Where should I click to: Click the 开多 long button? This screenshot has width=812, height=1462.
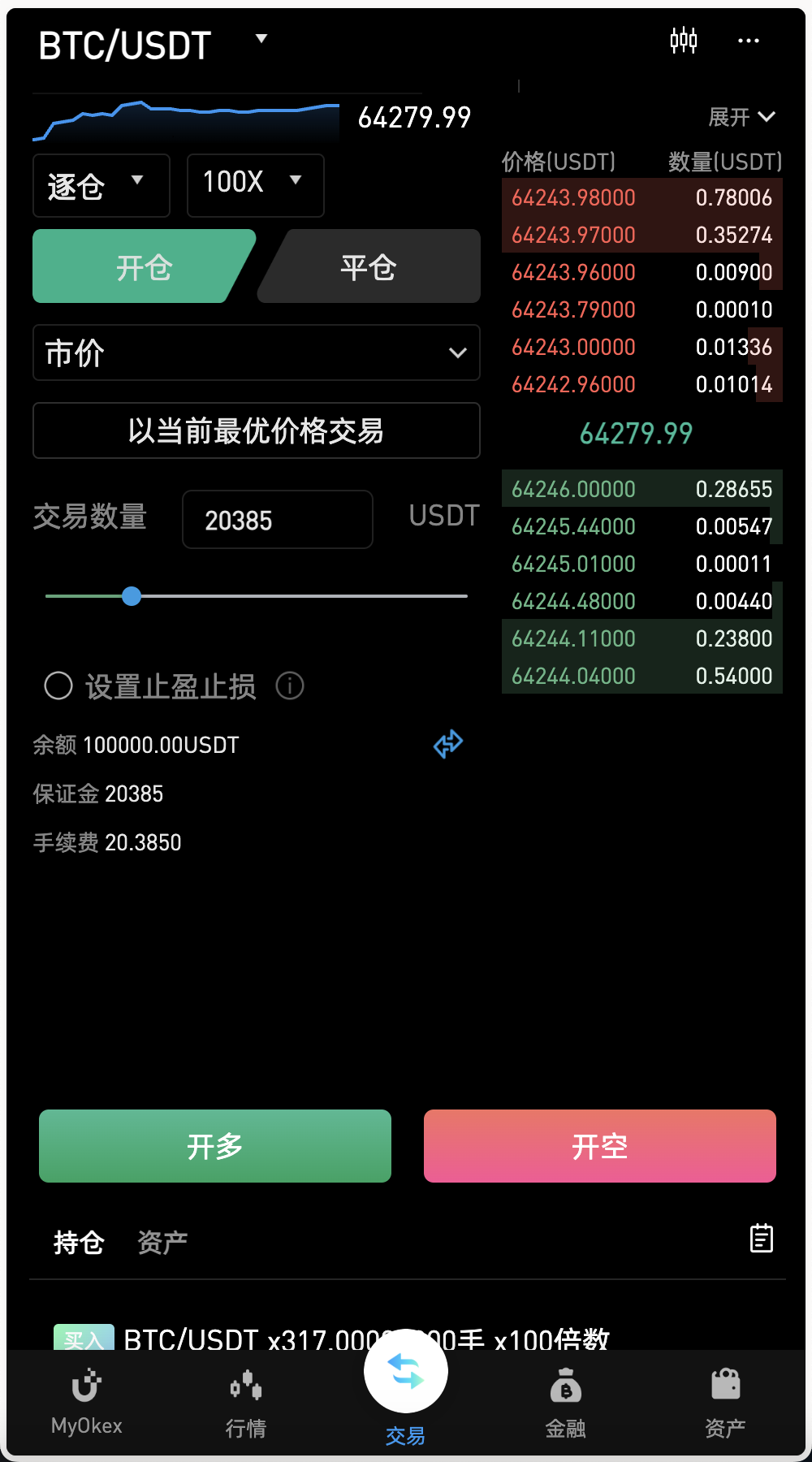(x=214, y=1146)
